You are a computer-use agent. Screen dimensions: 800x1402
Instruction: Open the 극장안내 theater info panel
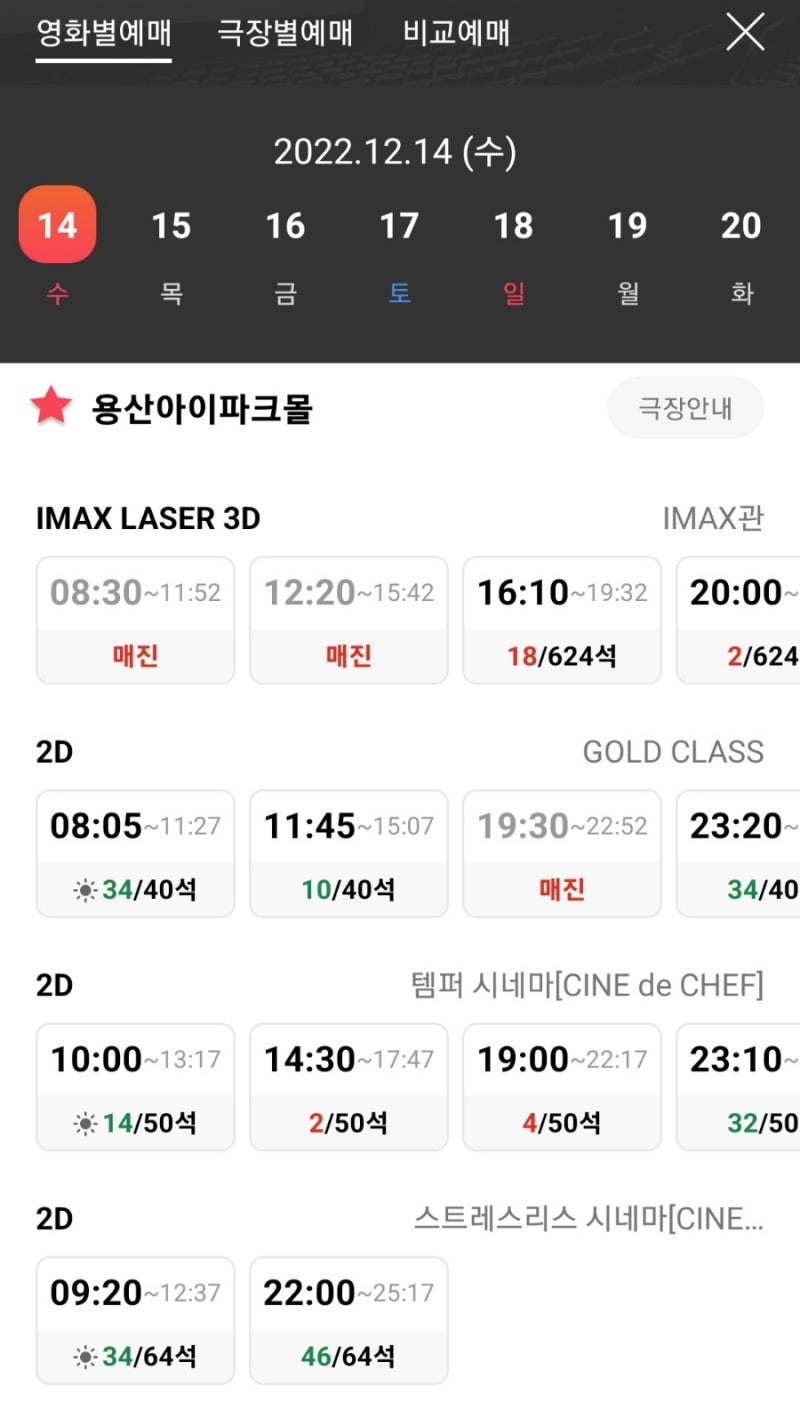tap(686, 407)
